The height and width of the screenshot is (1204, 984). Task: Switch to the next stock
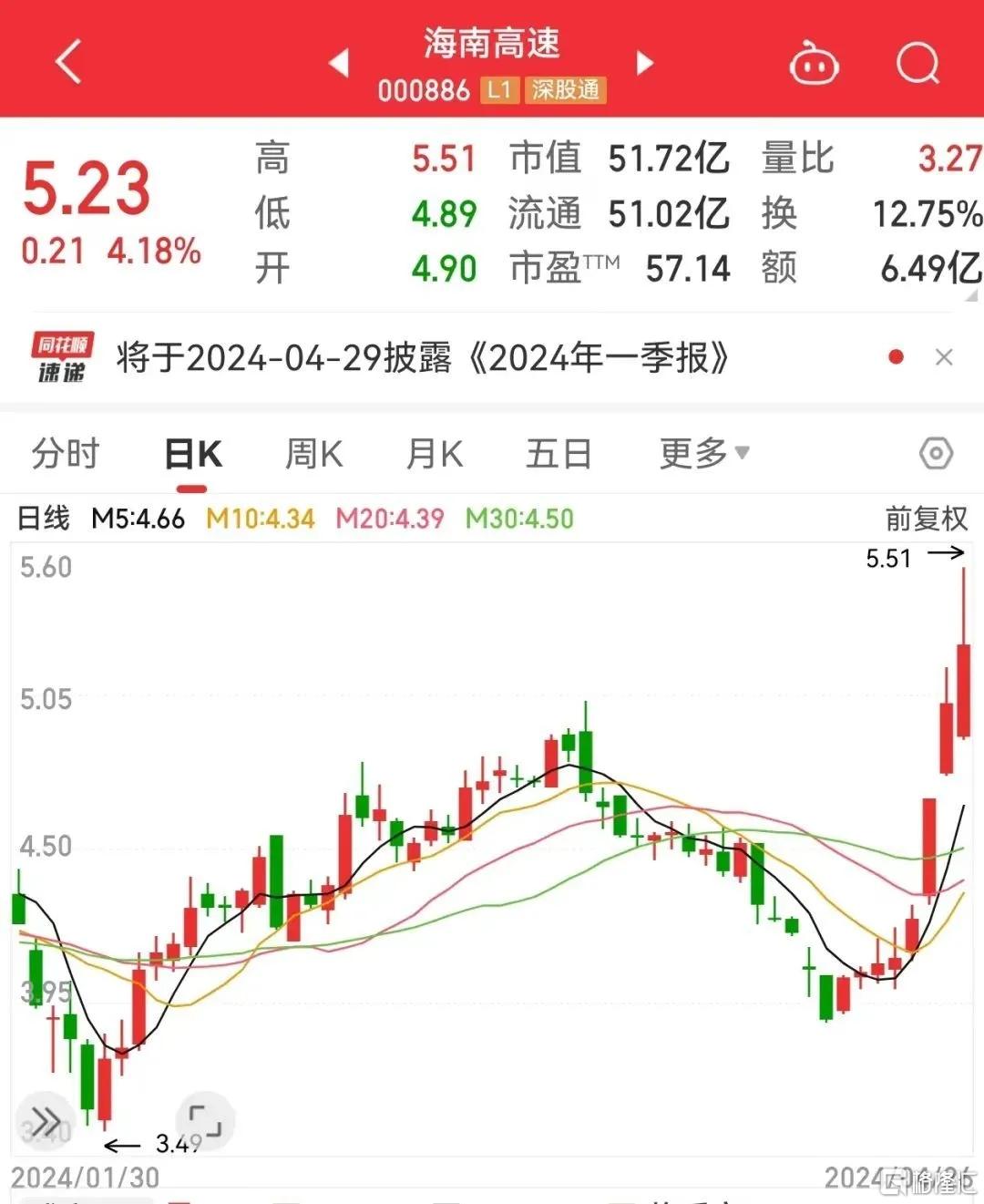coord(645,63)
